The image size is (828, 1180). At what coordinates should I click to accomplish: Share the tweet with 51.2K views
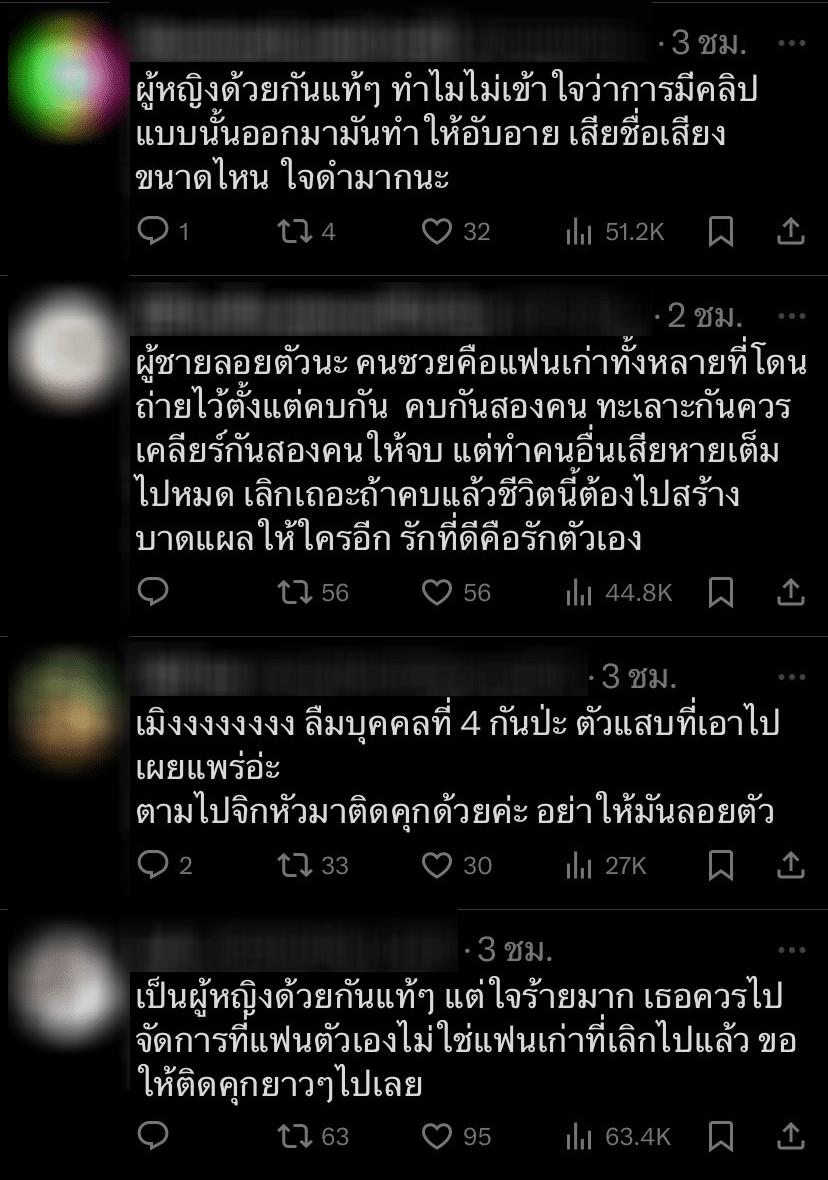(x=790, y=232)
